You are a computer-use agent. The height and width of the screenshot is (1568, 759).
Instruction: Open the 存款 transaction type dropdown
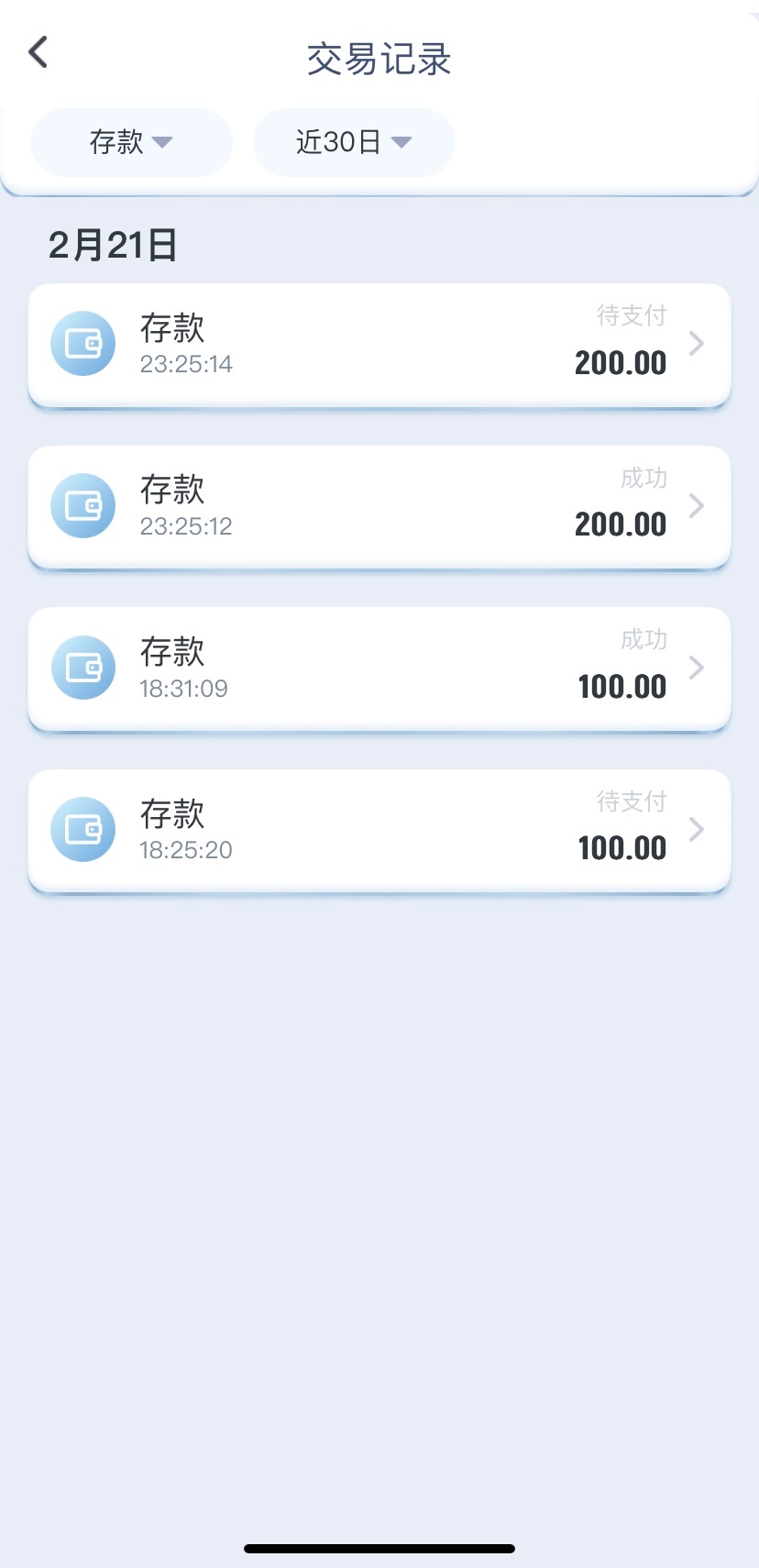coord(130,142)
